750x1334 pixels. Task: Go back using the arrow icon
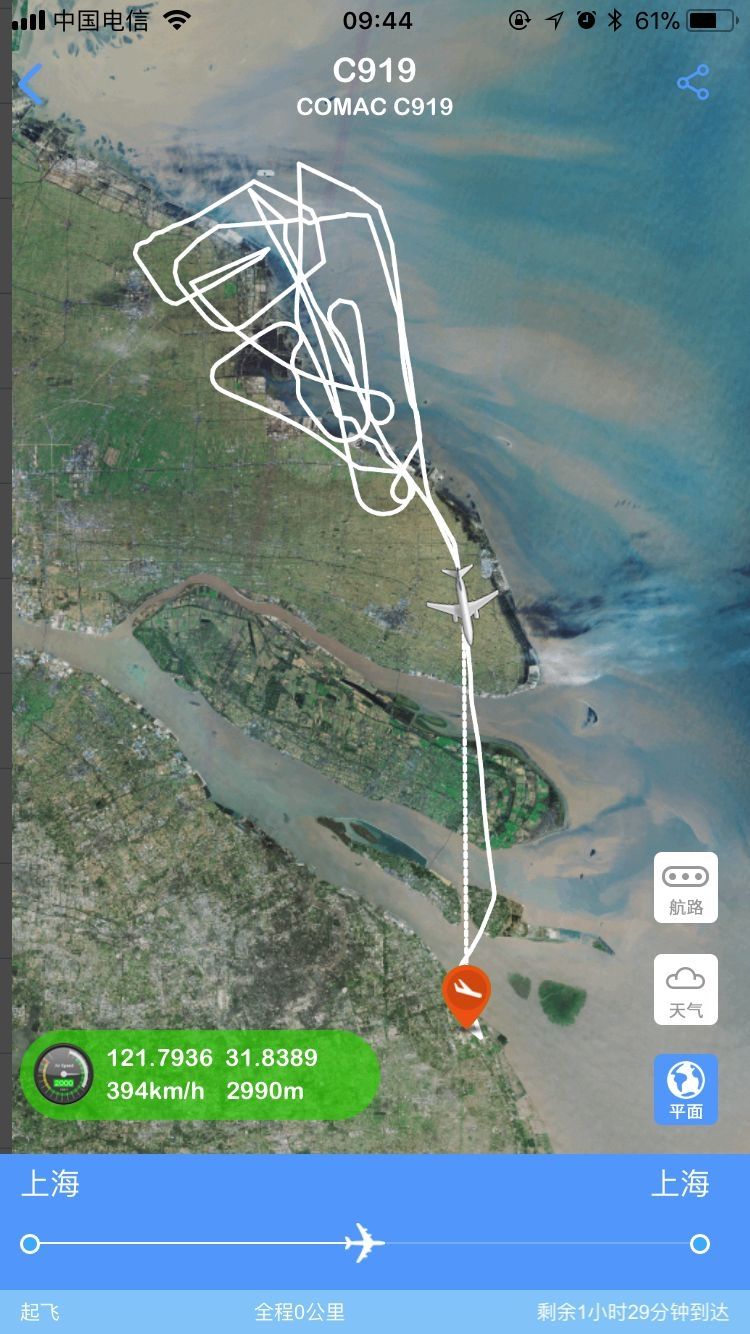(x=32, y=85)
